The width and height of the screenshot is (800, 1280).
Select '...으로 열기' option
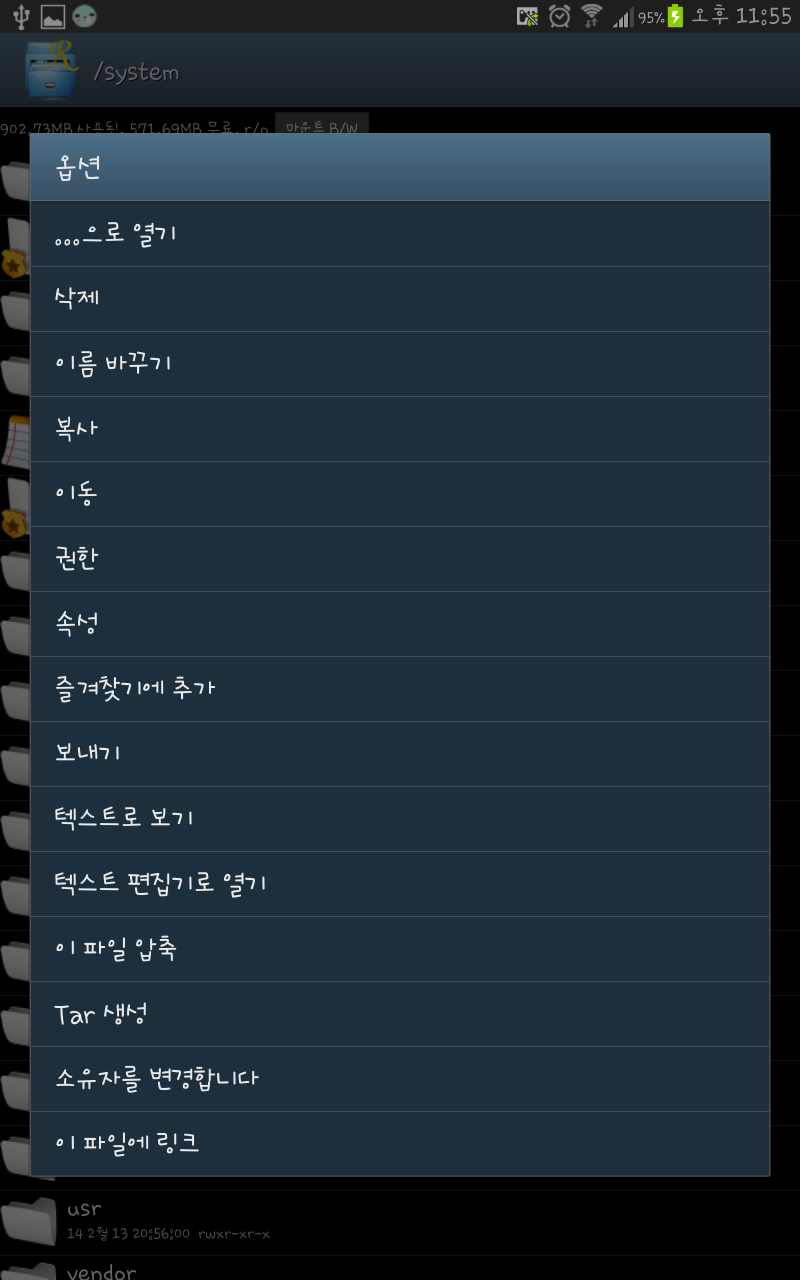coord(400,234)
